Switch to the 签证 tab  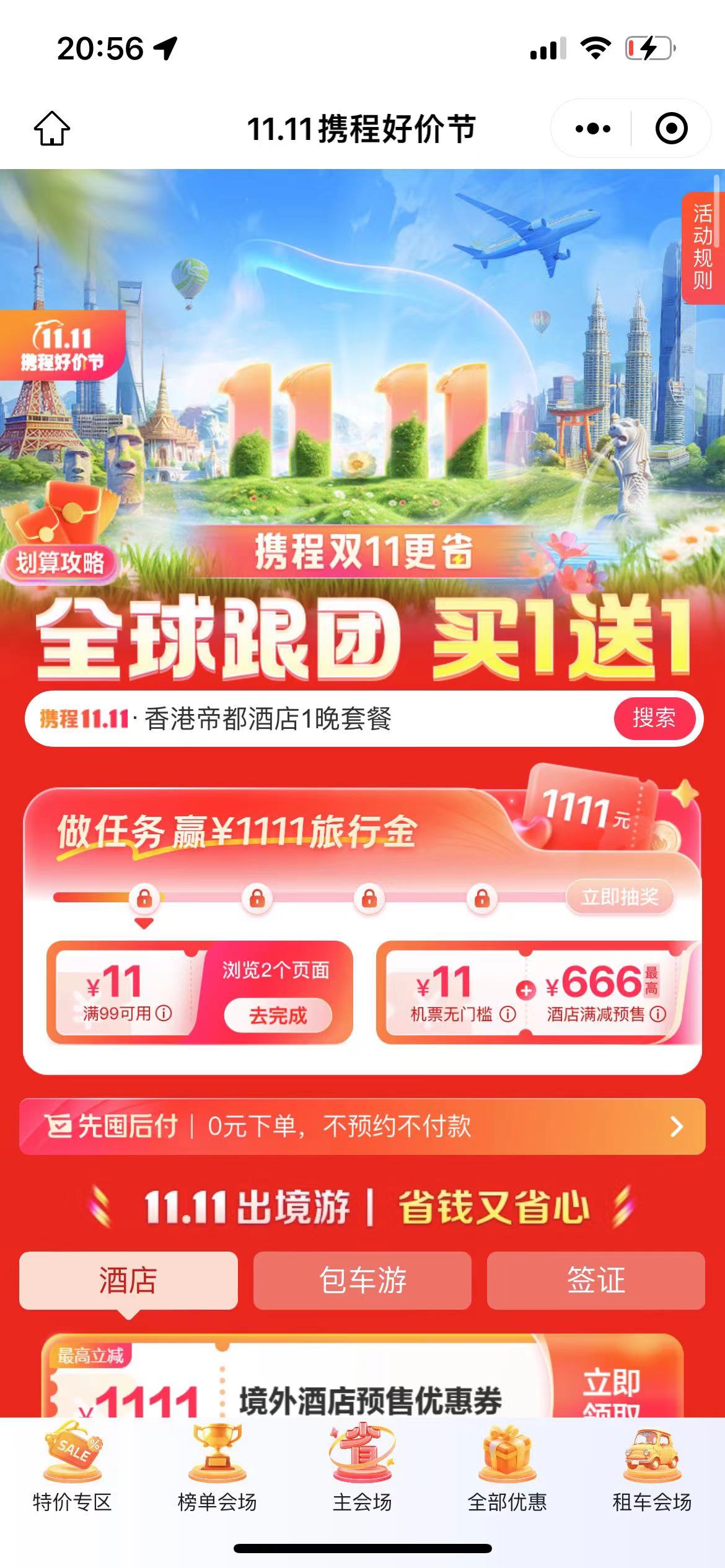tap(595, 1281)
